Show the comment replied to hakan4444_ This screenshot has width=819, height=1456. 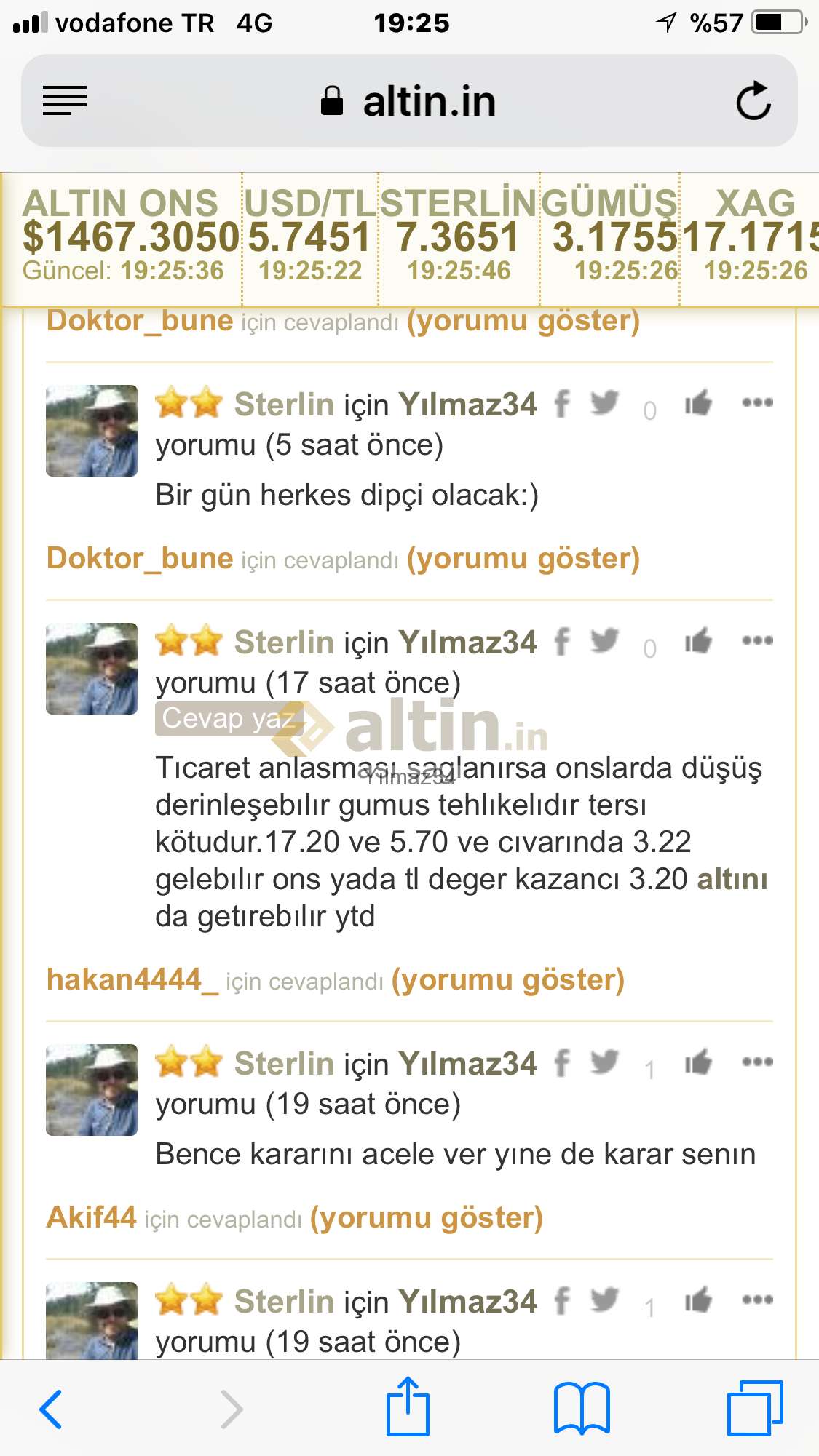coord(508,980)
